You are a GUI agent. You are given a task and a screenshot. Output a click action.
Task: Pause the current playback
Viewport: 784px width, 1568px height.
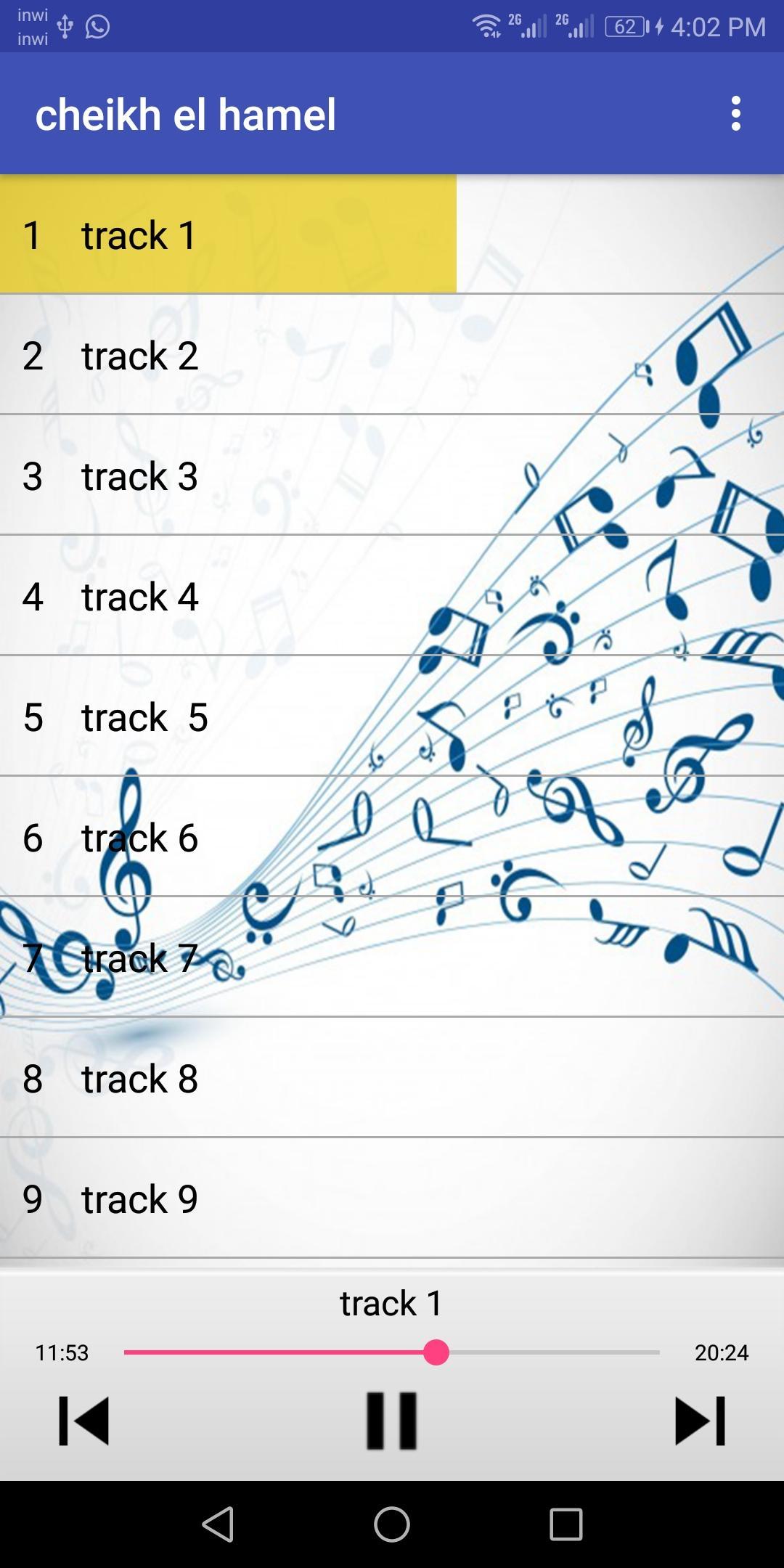click(392, 1421)
